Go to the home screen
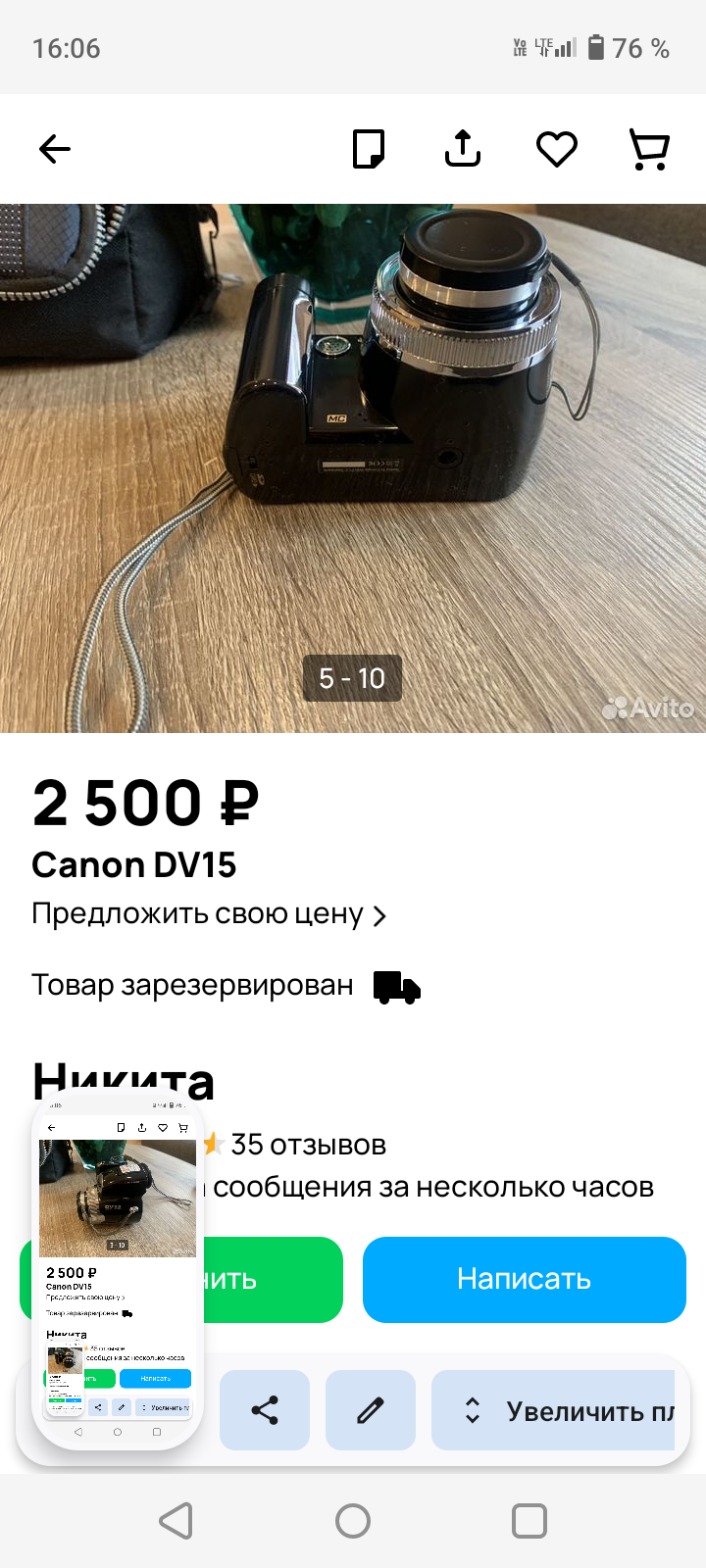This screenshot has height=1568, width=706. [353, 1521]
